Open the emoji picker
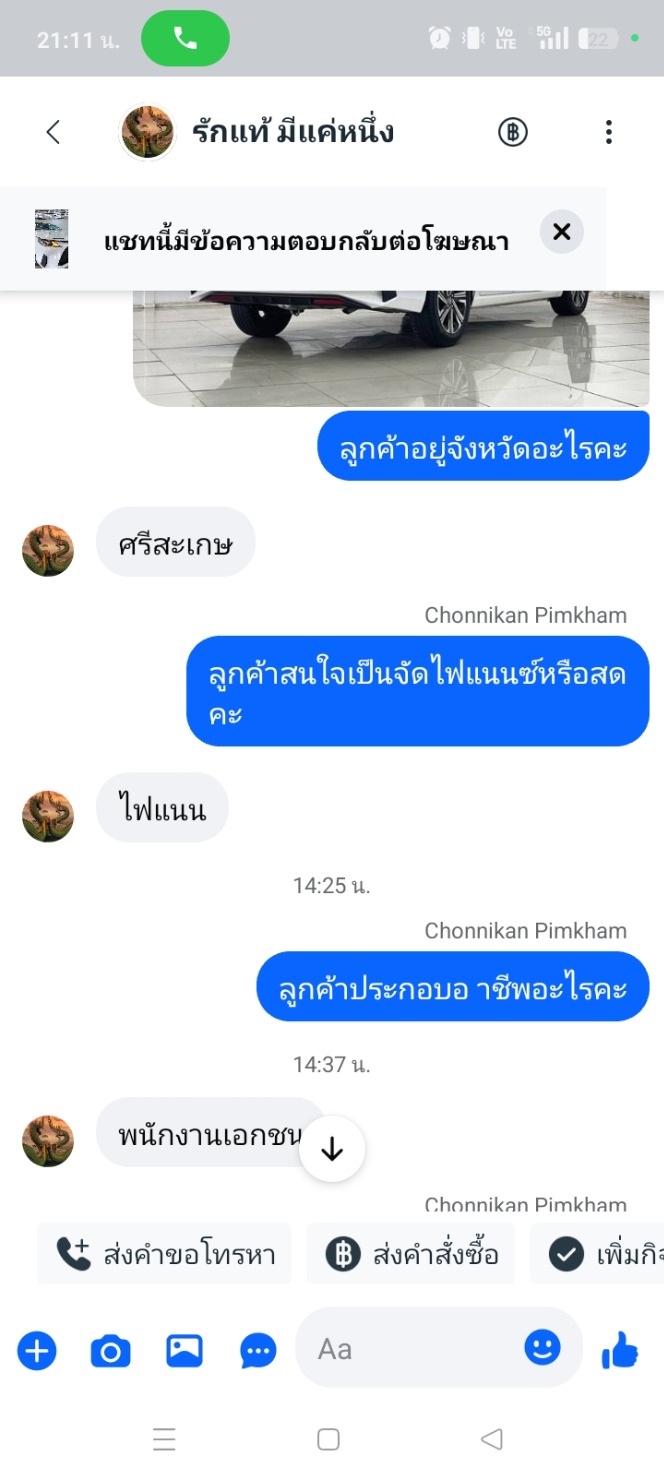664x1480 pixels. pos(543,1348)
